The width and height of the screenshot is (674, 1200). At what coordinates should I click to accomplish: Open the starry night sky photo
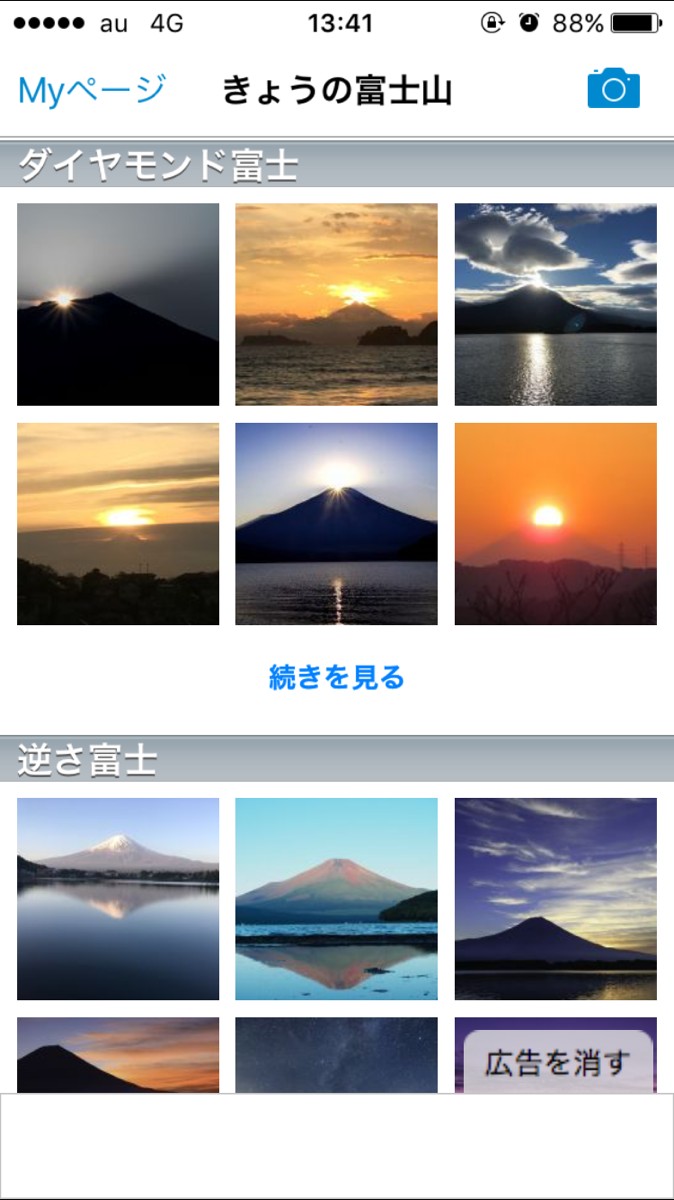(336, 1055)
